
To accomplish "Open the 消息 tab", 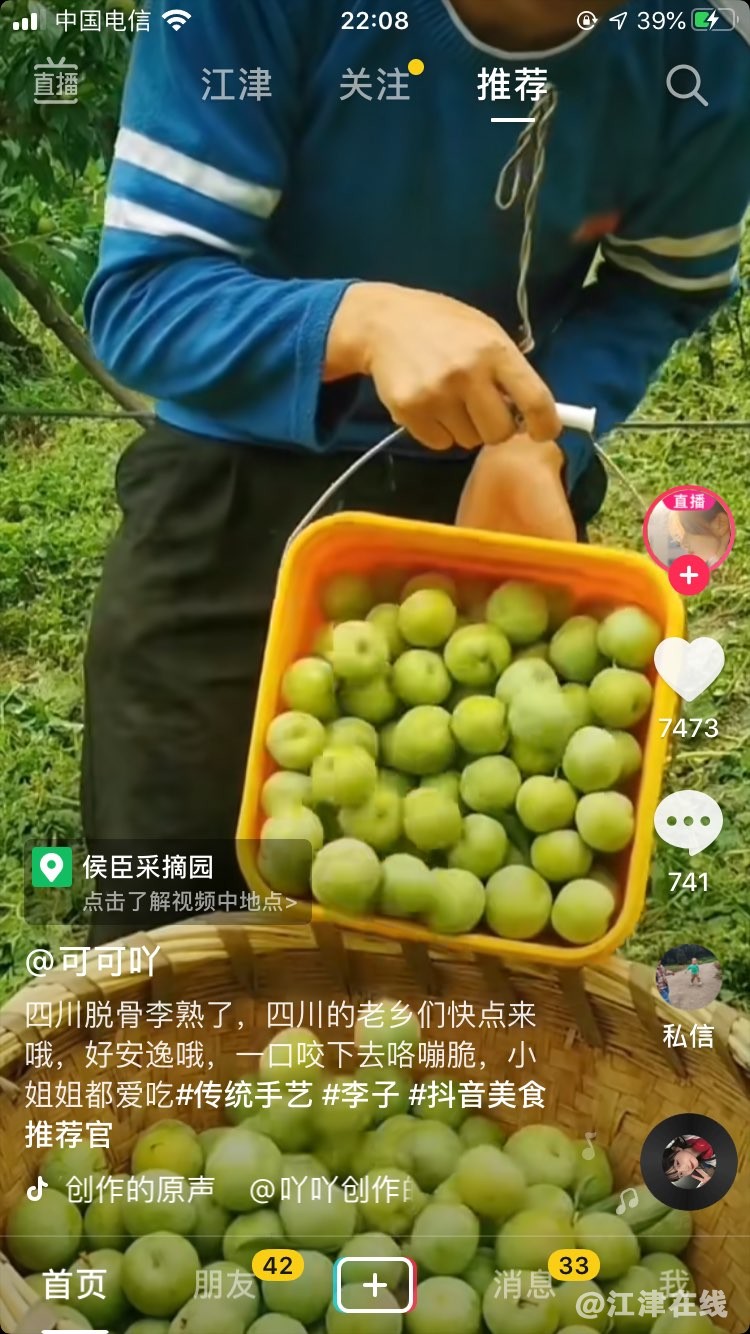I will pyautogui.click(x=524, y=1285).
